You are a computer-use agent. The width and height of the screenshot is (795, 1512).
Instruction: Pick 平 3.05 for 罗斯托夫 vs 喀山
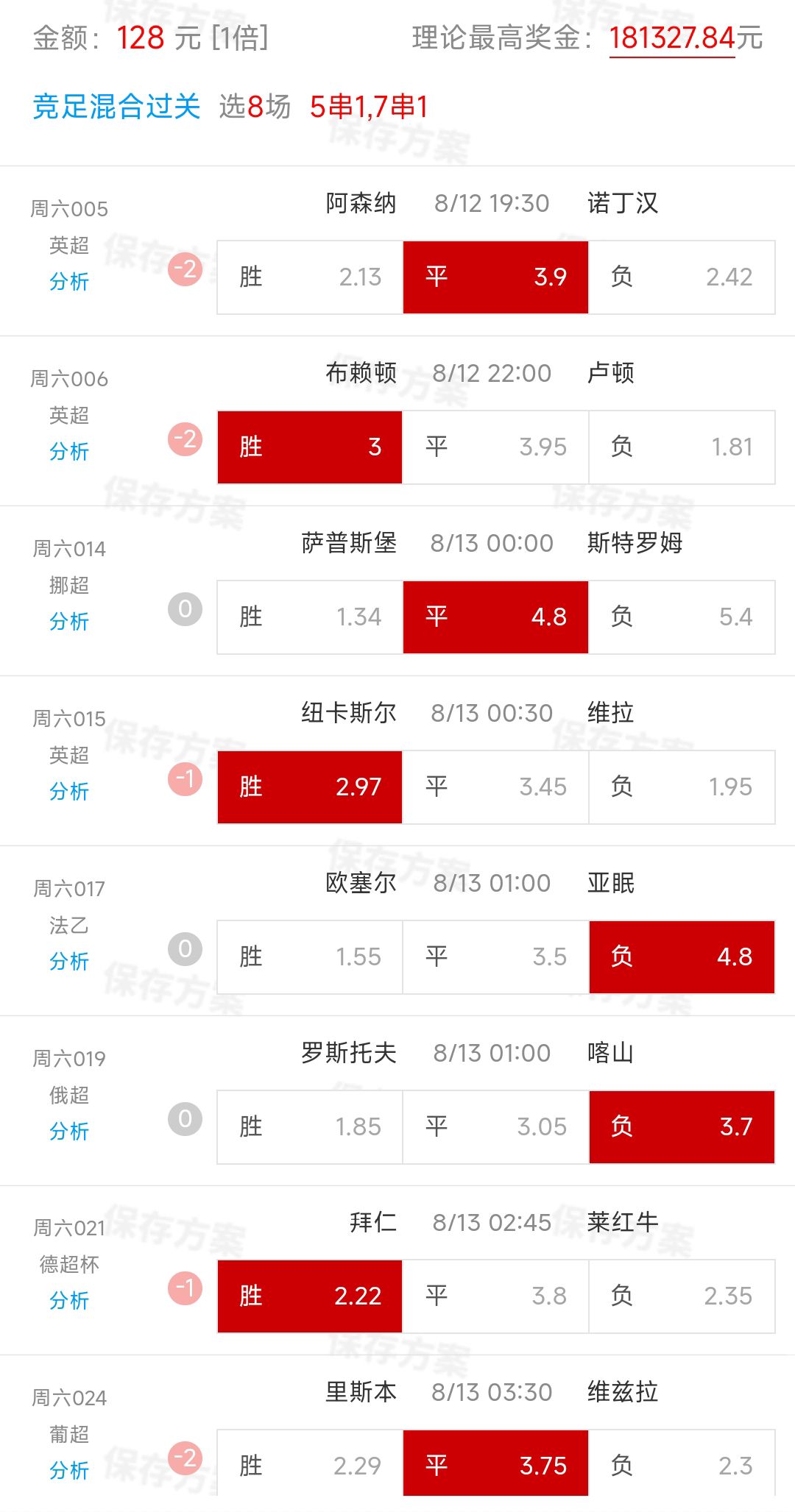(495, 1127)
